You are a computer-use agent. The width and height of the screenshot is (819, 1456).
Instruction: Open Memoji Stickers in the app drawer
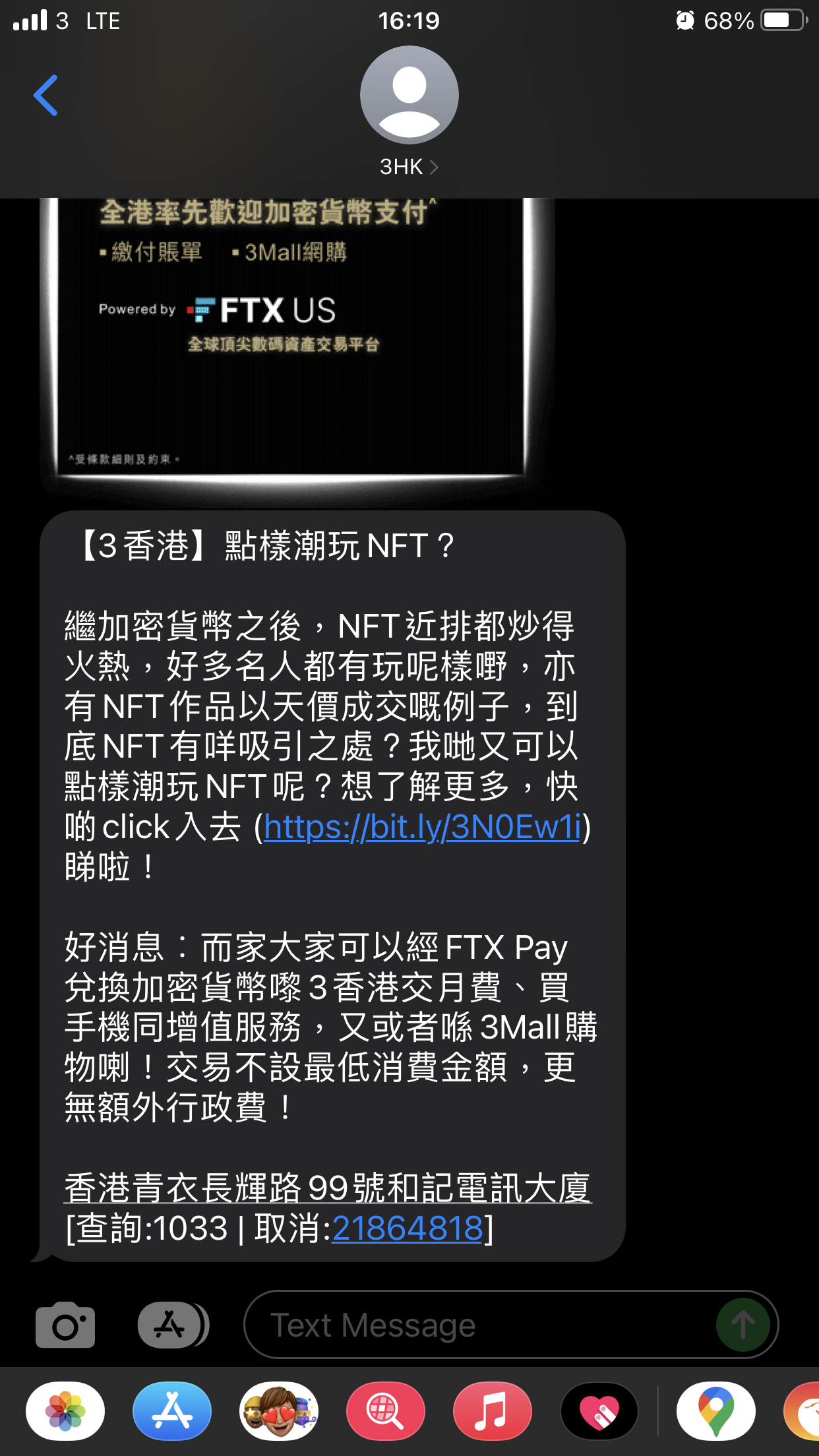(279, 1411)
